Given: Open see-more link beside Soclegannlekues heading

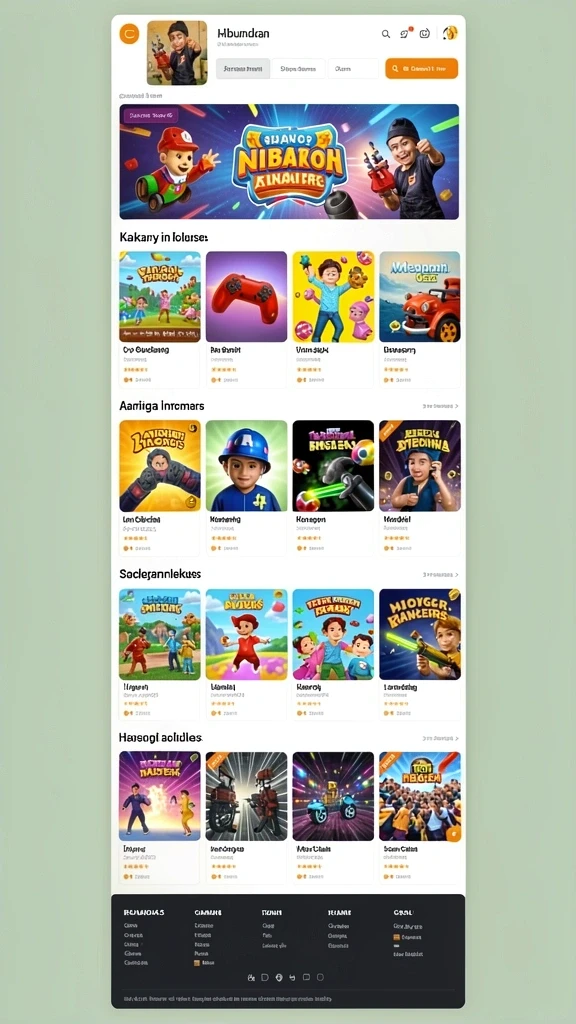Looking at the screenshot, I should 440,575.
